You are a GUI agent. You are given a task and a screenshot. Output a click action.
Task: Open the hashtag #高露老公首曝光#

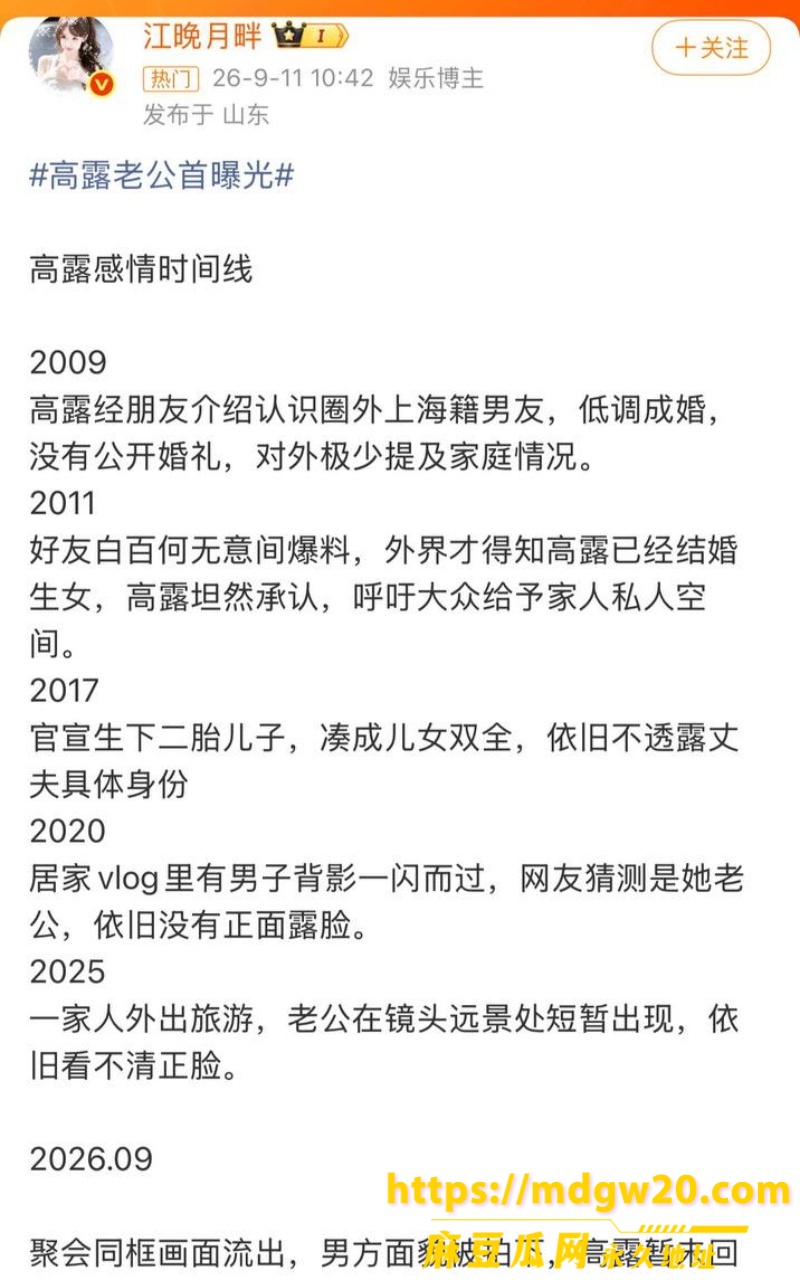click(x=162, y=176)
